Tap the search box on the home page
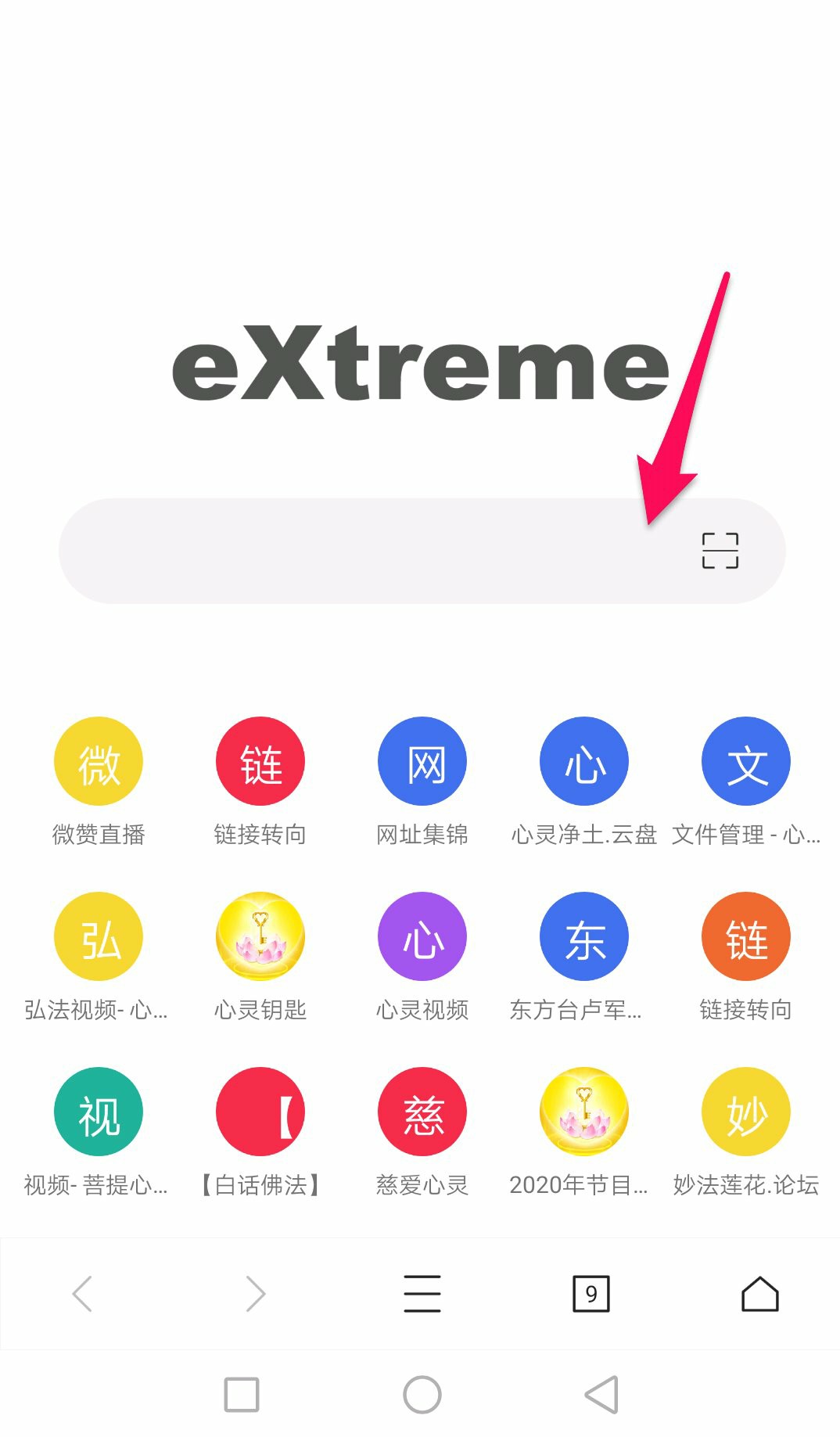 [368, 551]
